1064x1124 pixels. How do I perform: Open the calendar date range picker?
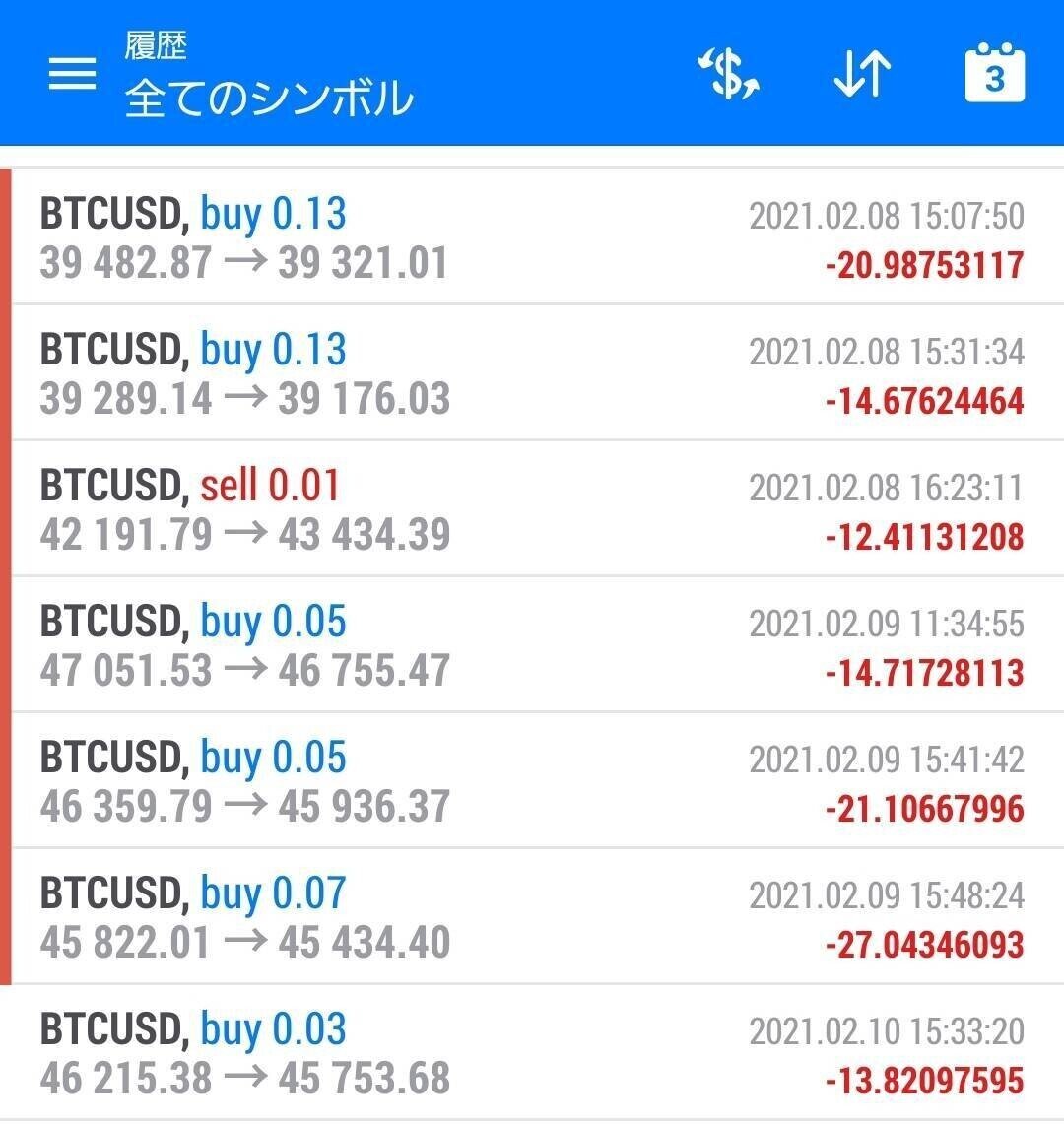[994, 74]
